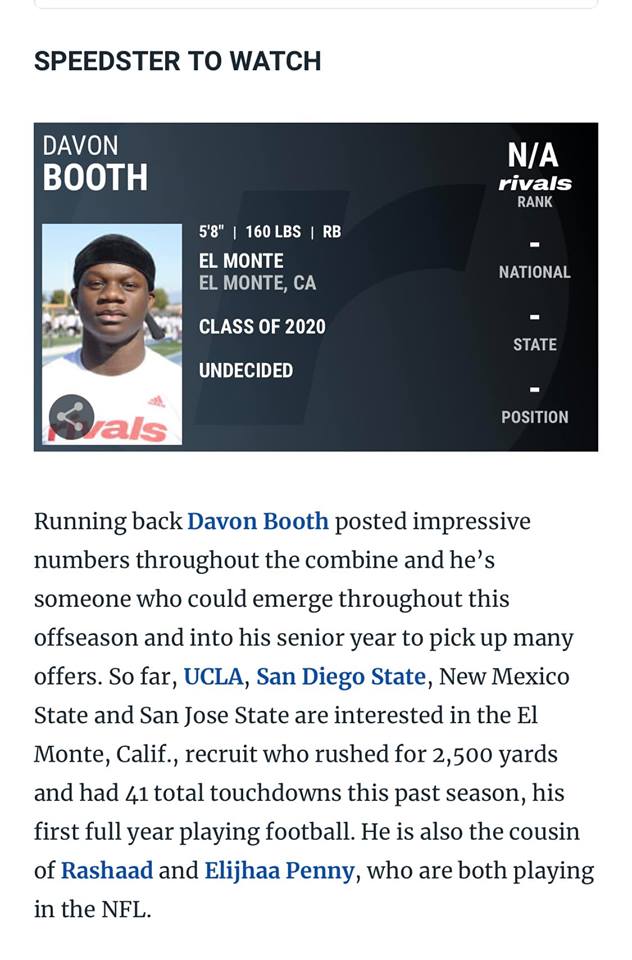Open the San Diego State link

pyautogui.click(x=340, y=677)
